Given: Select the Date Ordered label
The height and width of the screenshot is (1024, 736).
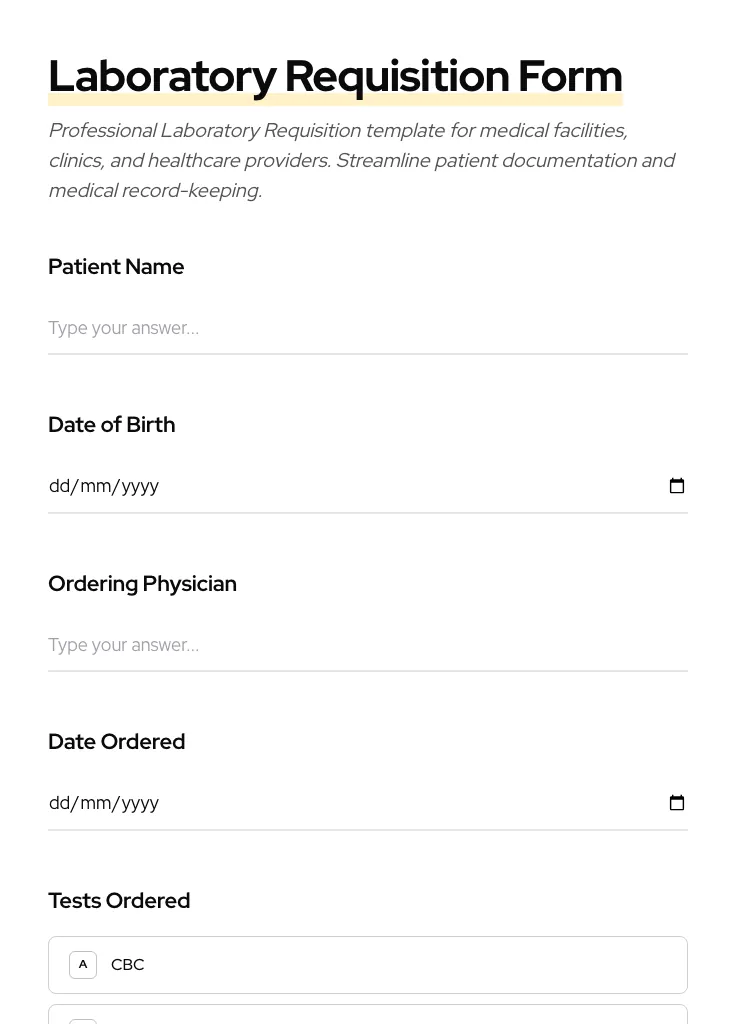Looking at the screenshot, I should pyautogui.click(x=116, y=741).
